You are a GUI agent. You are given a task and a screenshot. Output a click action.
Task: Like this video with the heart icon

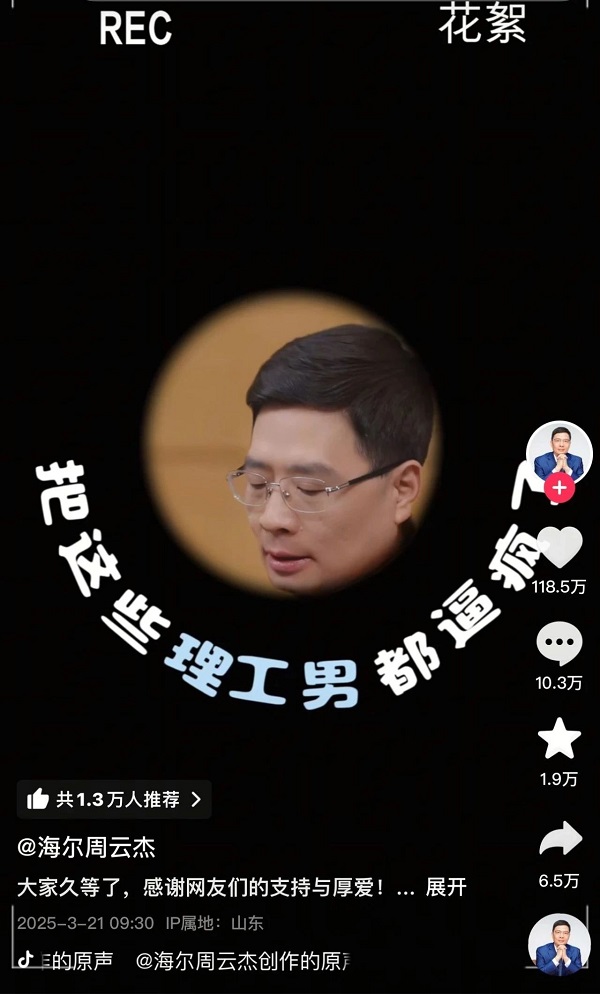click(x=559, y=546)
